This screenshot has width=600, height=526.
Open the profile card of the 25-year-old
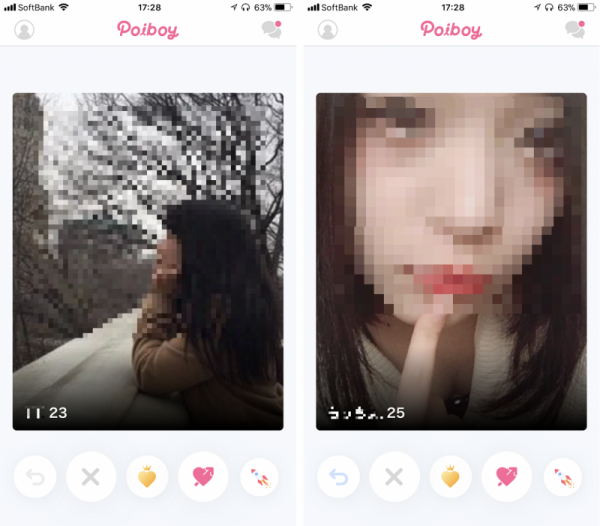451,260
